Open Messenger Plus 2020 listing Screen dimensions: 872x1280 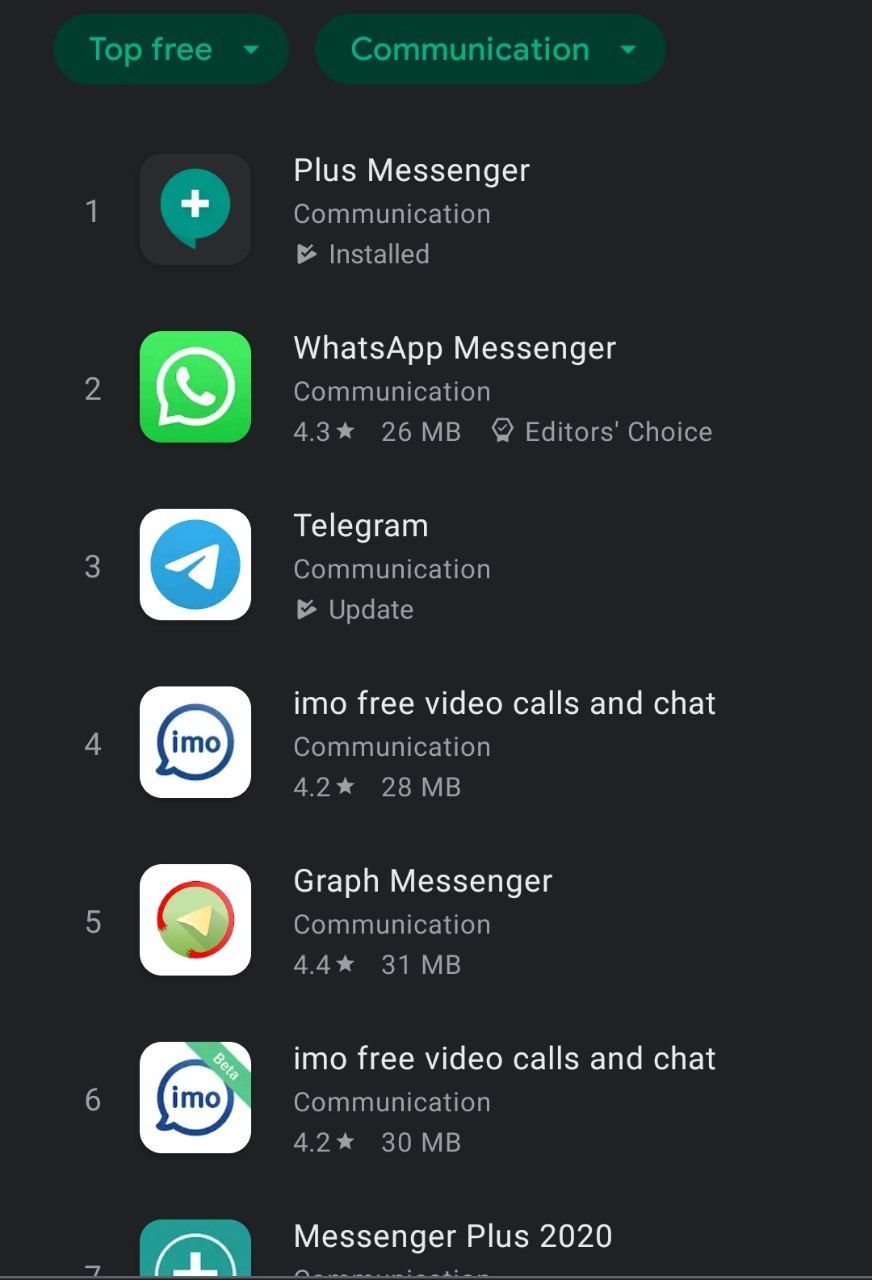tap(452, 1237)
